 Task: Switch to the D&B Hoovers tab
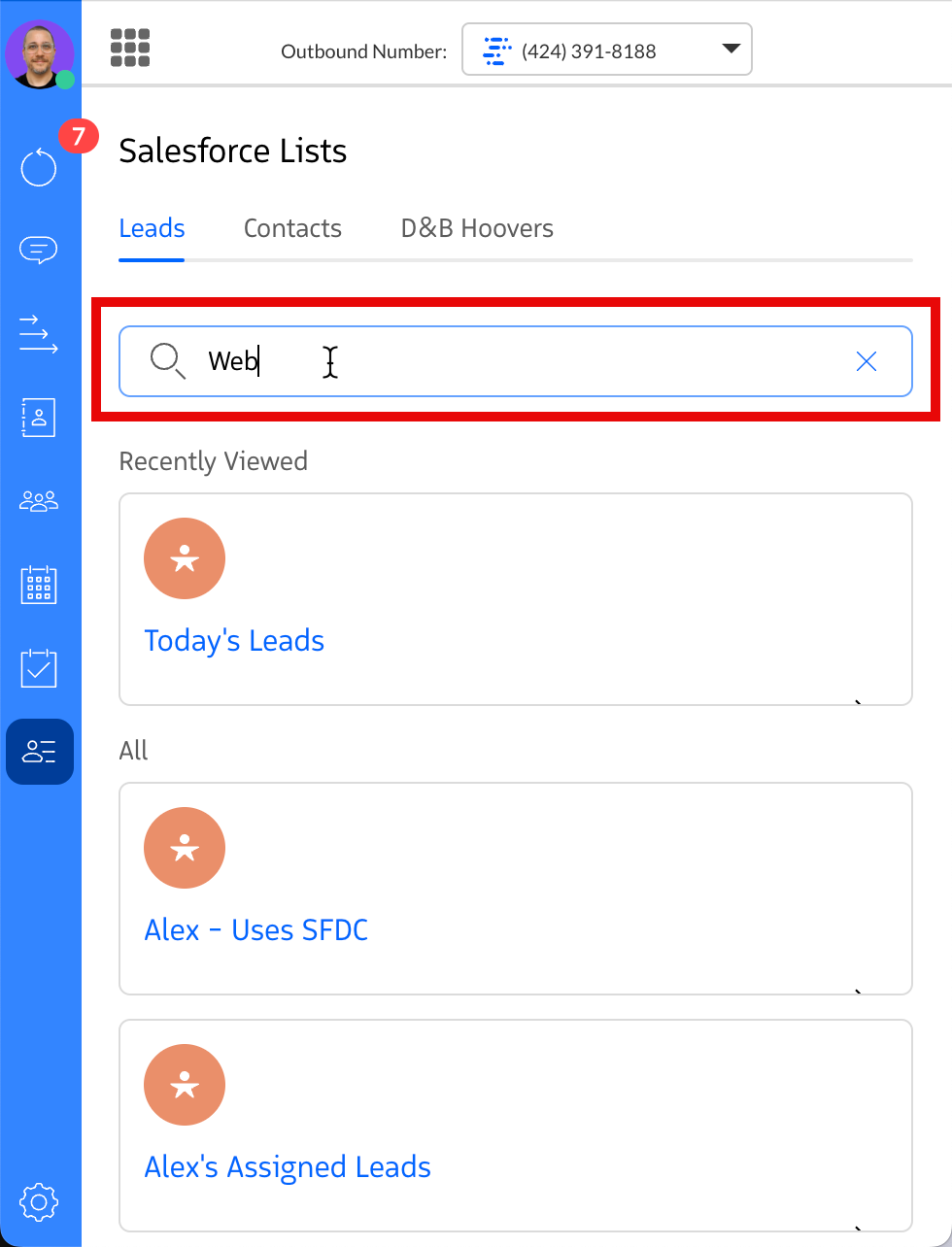click(477, 229)
